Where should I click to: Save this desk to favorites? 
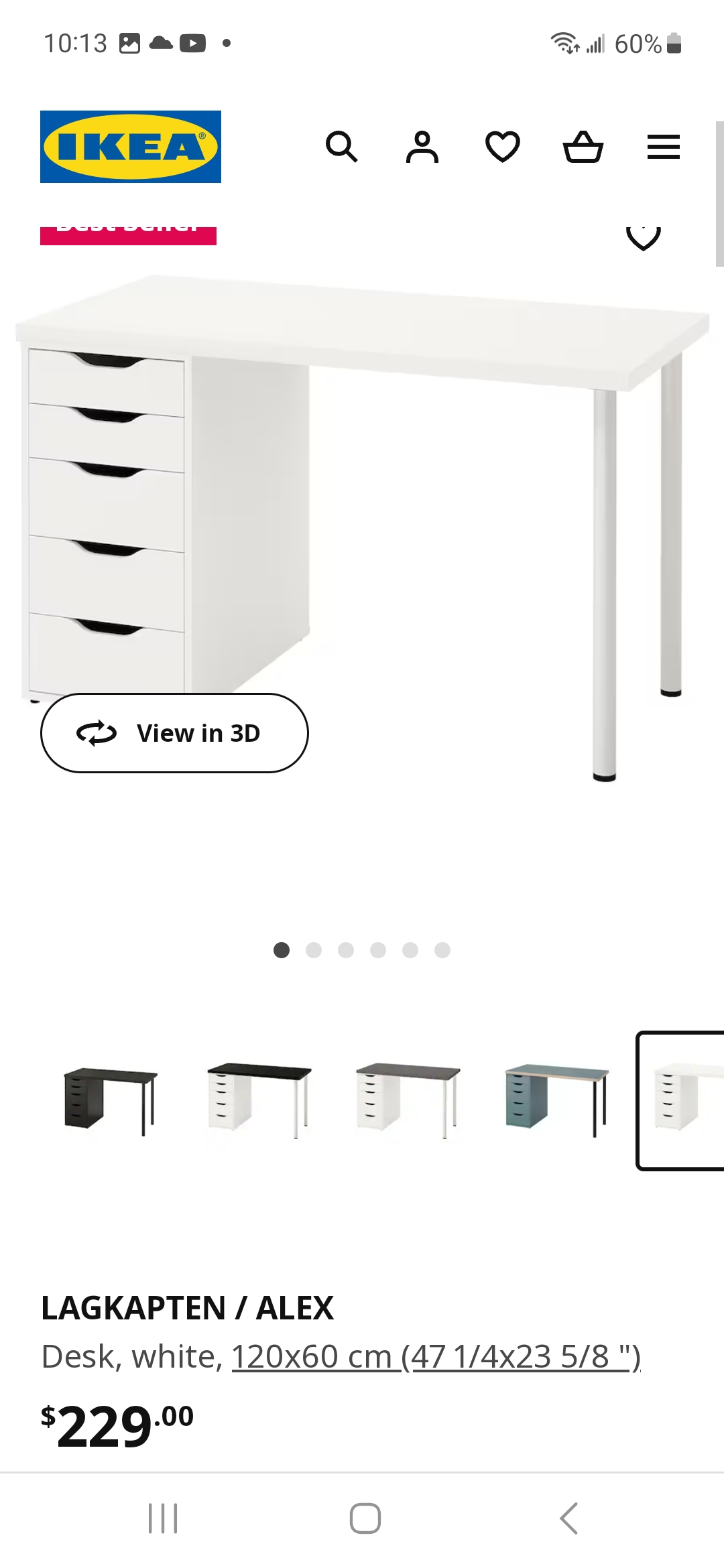[x=644, y=237]
